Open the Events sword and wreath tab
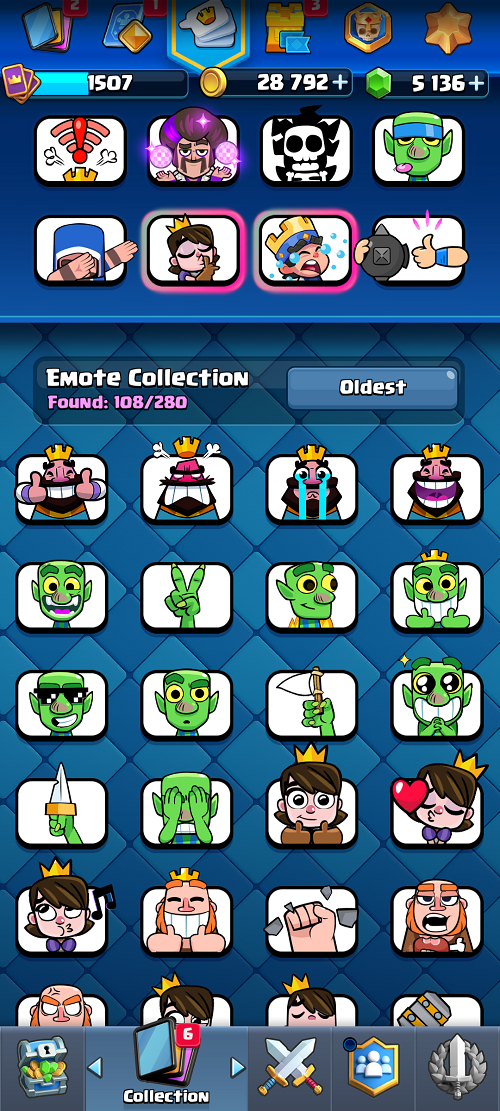Screen dimensions: 500x1111 tap(458, 1068)
